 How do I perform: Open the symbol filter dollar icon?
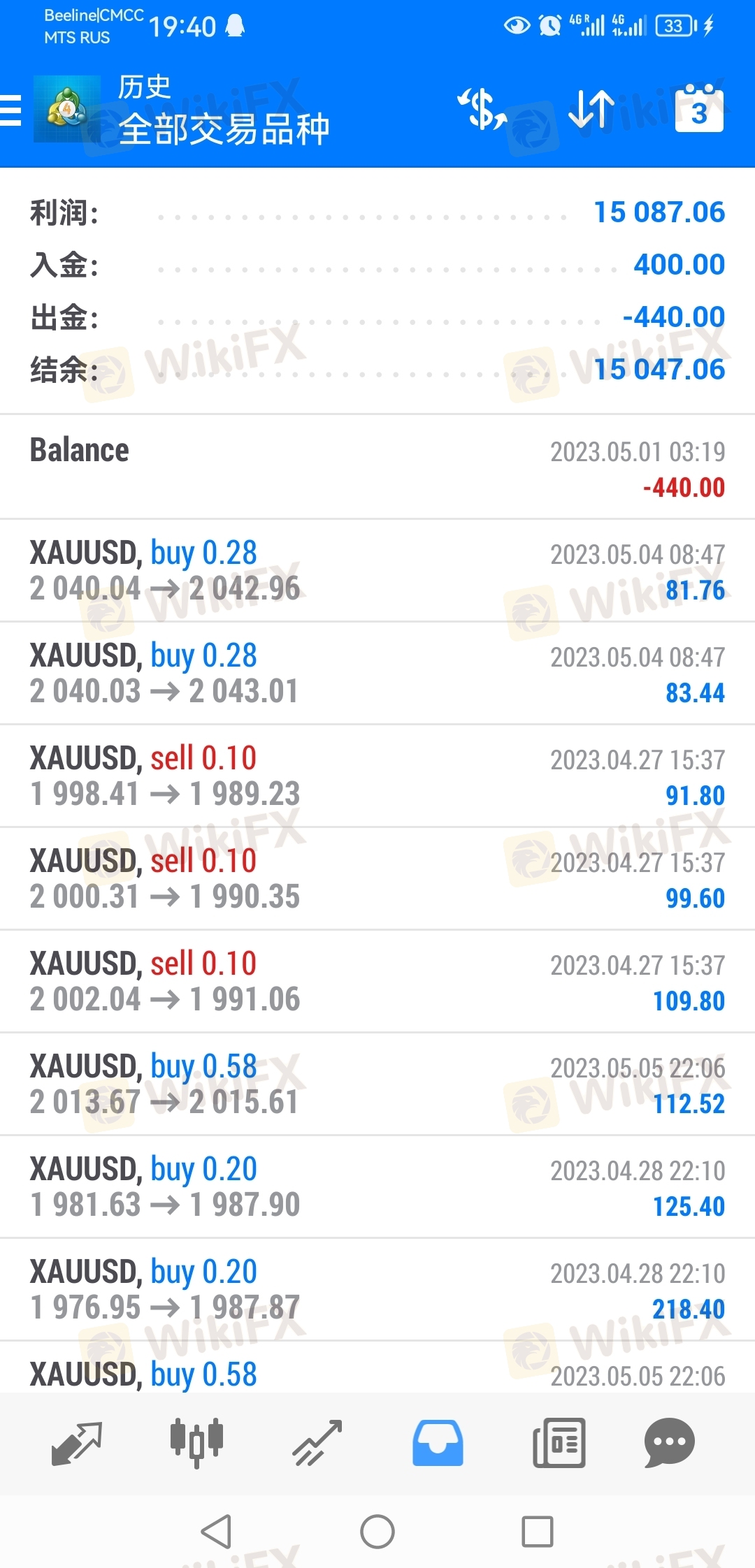(x=482, y=110)
